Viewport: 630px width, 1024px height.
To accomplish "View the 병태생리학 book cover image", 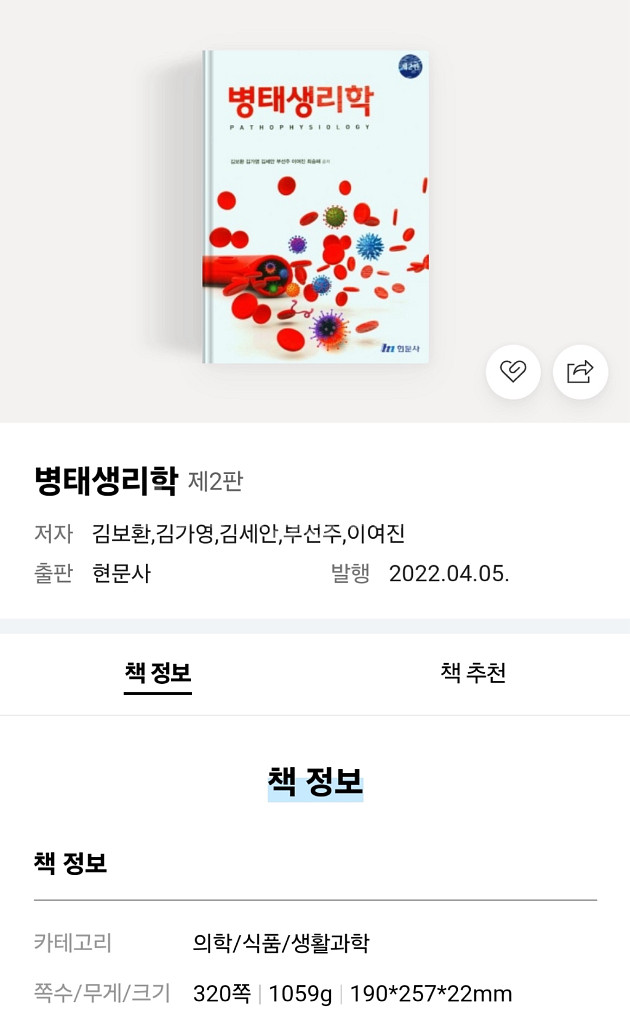I will click(x=315, y=207).
